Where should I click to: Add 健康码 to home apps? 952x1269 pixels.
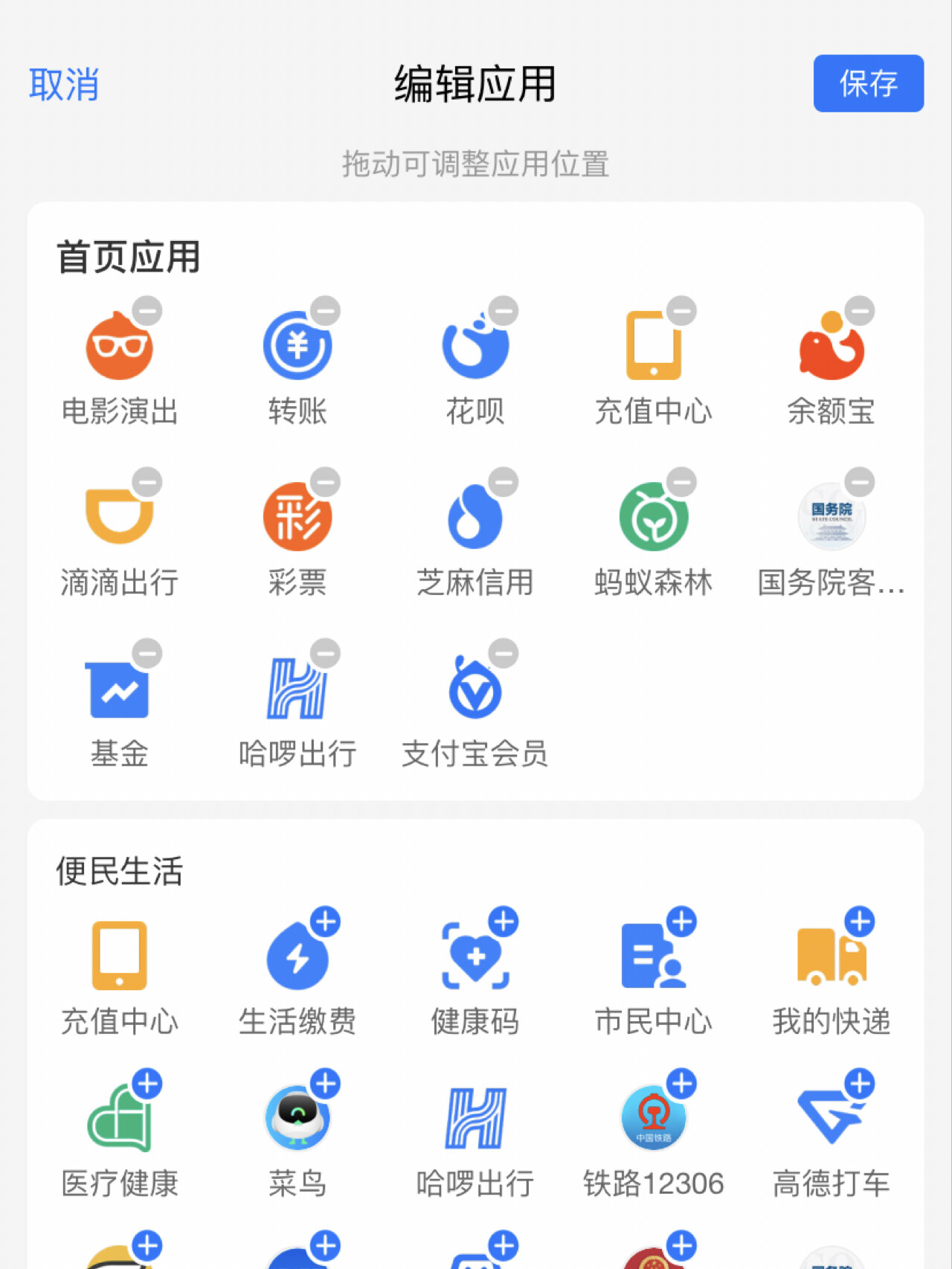[x=504, y=922]
